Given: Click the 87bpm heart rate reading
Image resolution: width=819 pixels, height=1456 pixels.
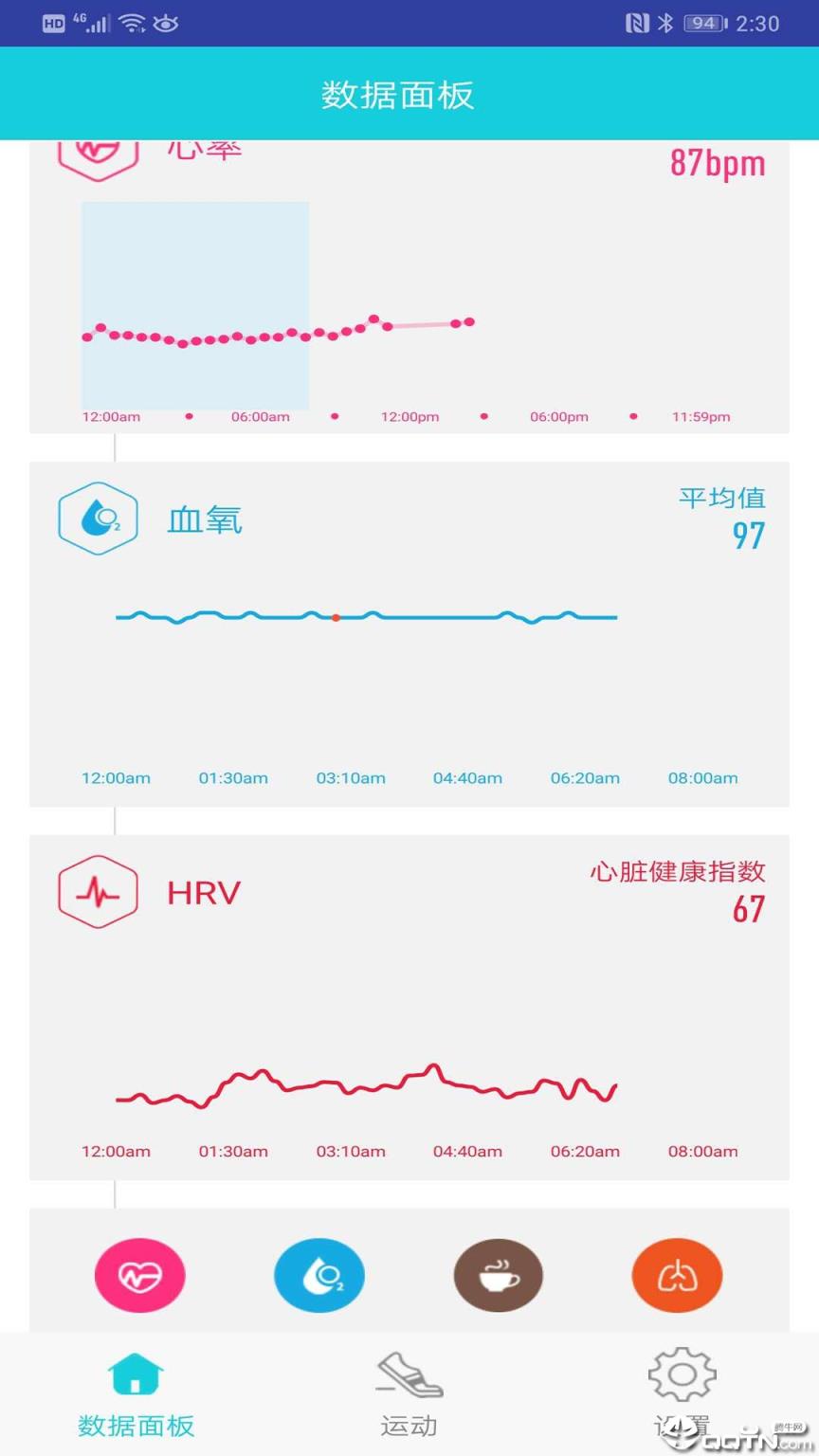Looking at the screenshot, I should coord(719,163).
